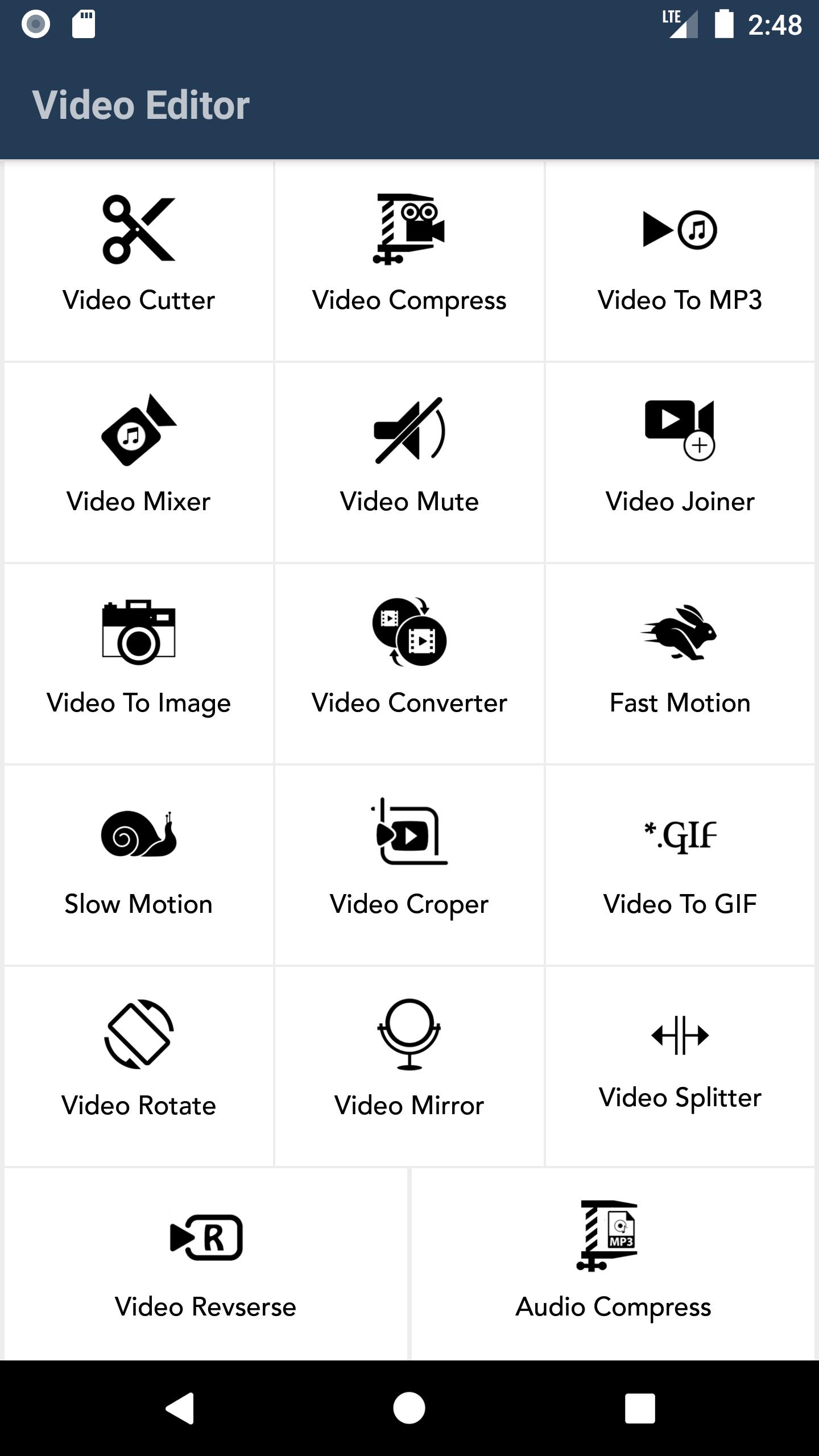Open the Video Converter tool
Viewport: 819px width, 1456px height.
409,663
